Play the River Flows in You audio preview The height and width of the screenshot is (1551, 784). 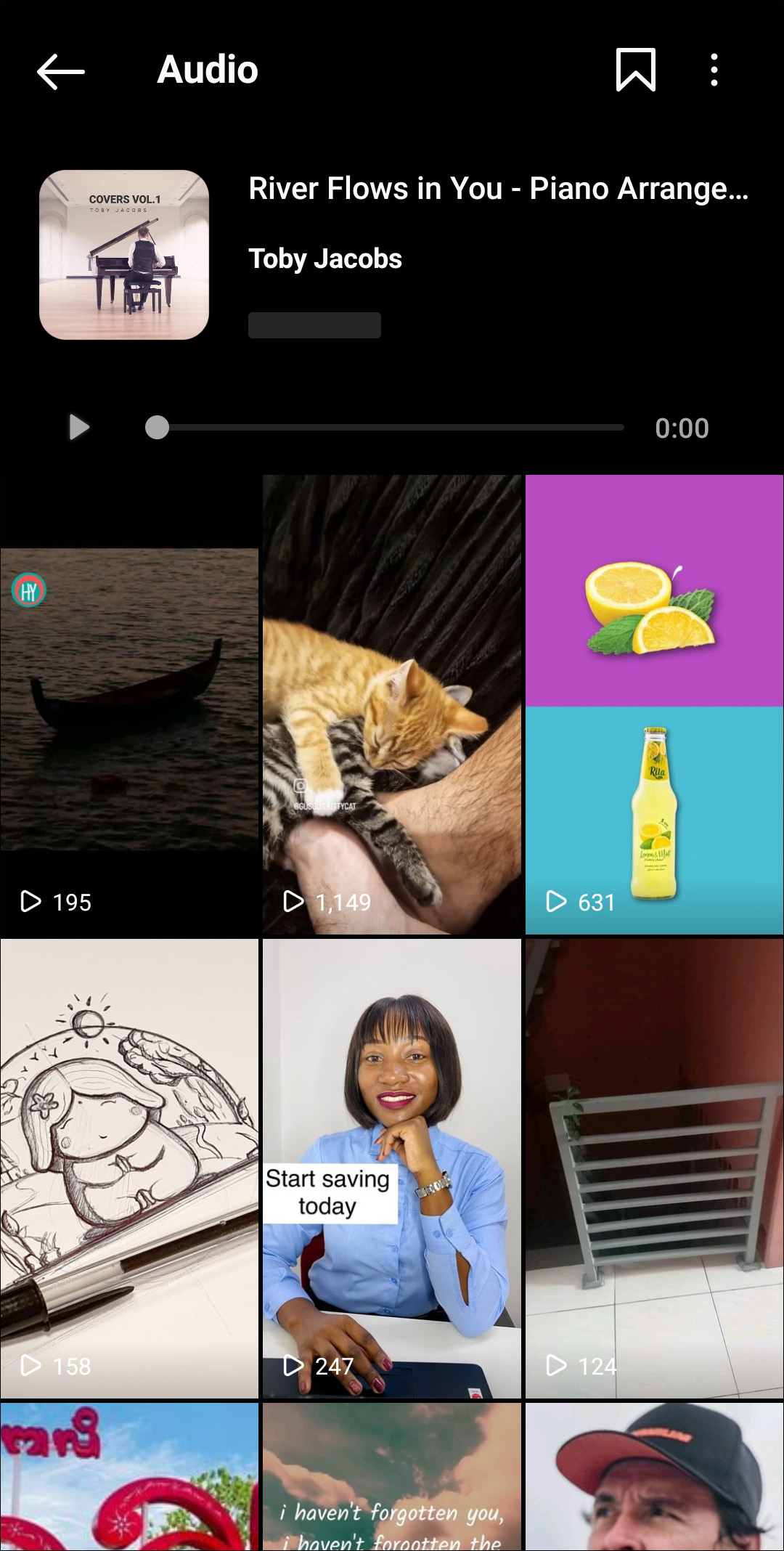78,427
